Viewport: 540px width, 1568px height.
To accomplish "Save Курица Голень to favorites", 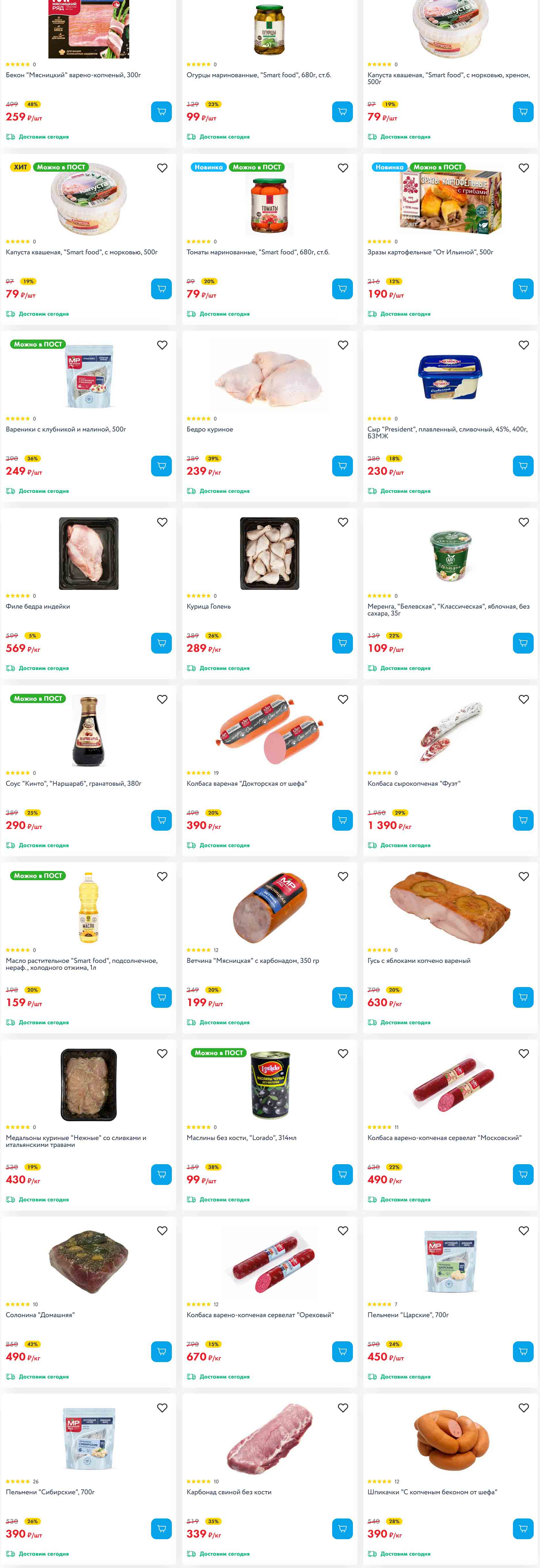I will (x=343, y=522).
